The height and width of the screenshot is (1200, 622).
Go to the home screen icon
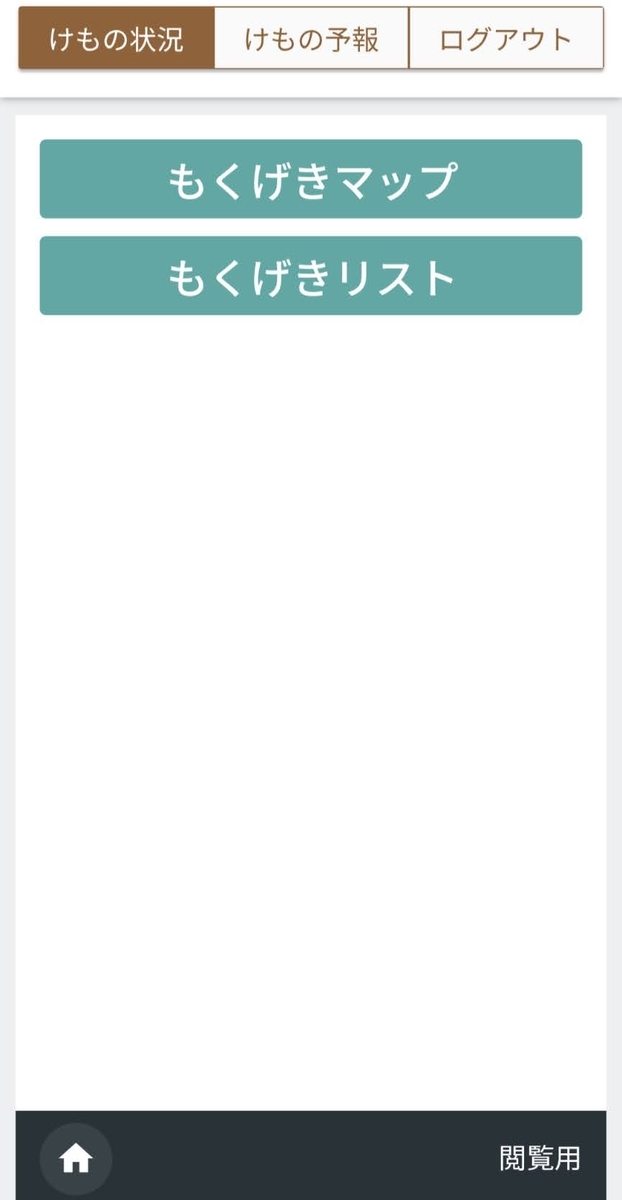(x=76, y=1159)
